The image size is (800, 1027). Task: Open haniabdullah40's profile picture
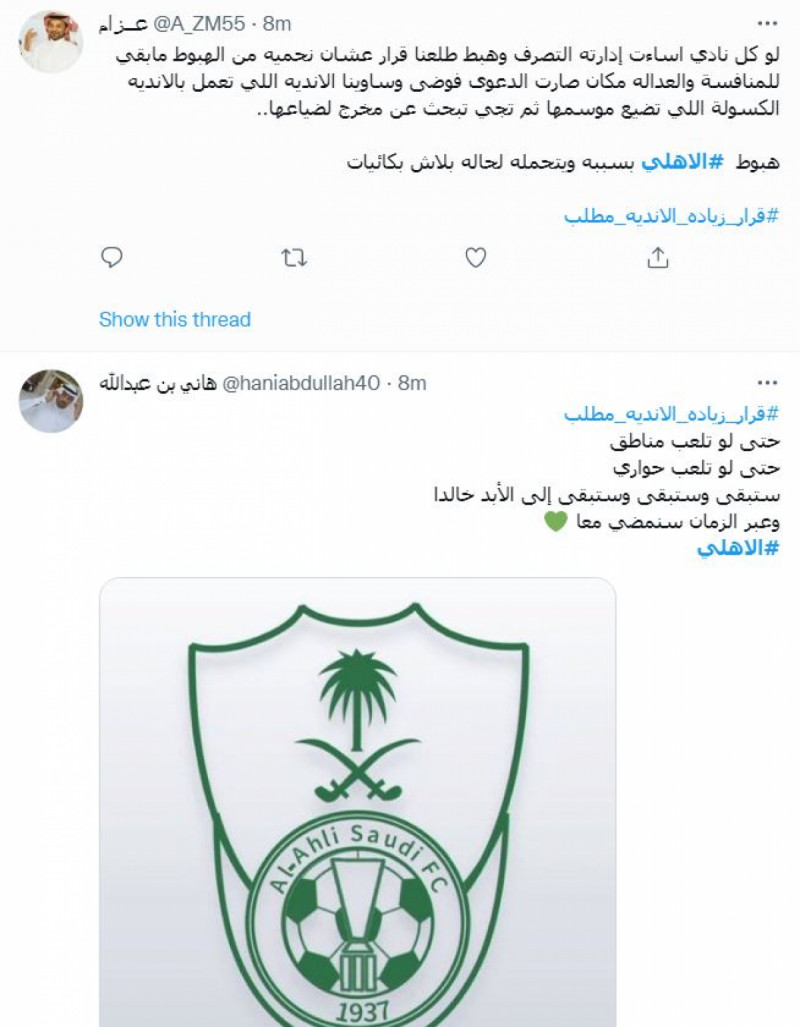click(50, 400)
